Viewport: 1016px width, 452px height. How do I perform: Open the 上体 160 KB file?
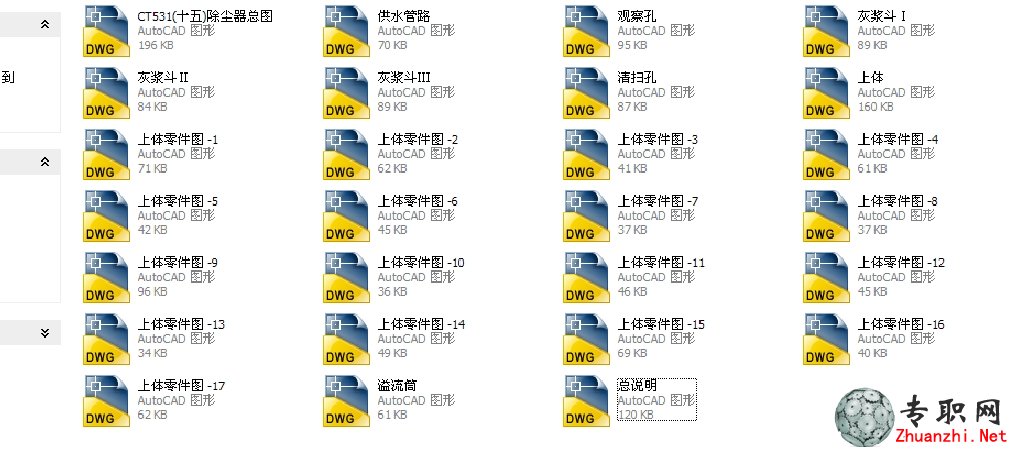coord(825,93)
